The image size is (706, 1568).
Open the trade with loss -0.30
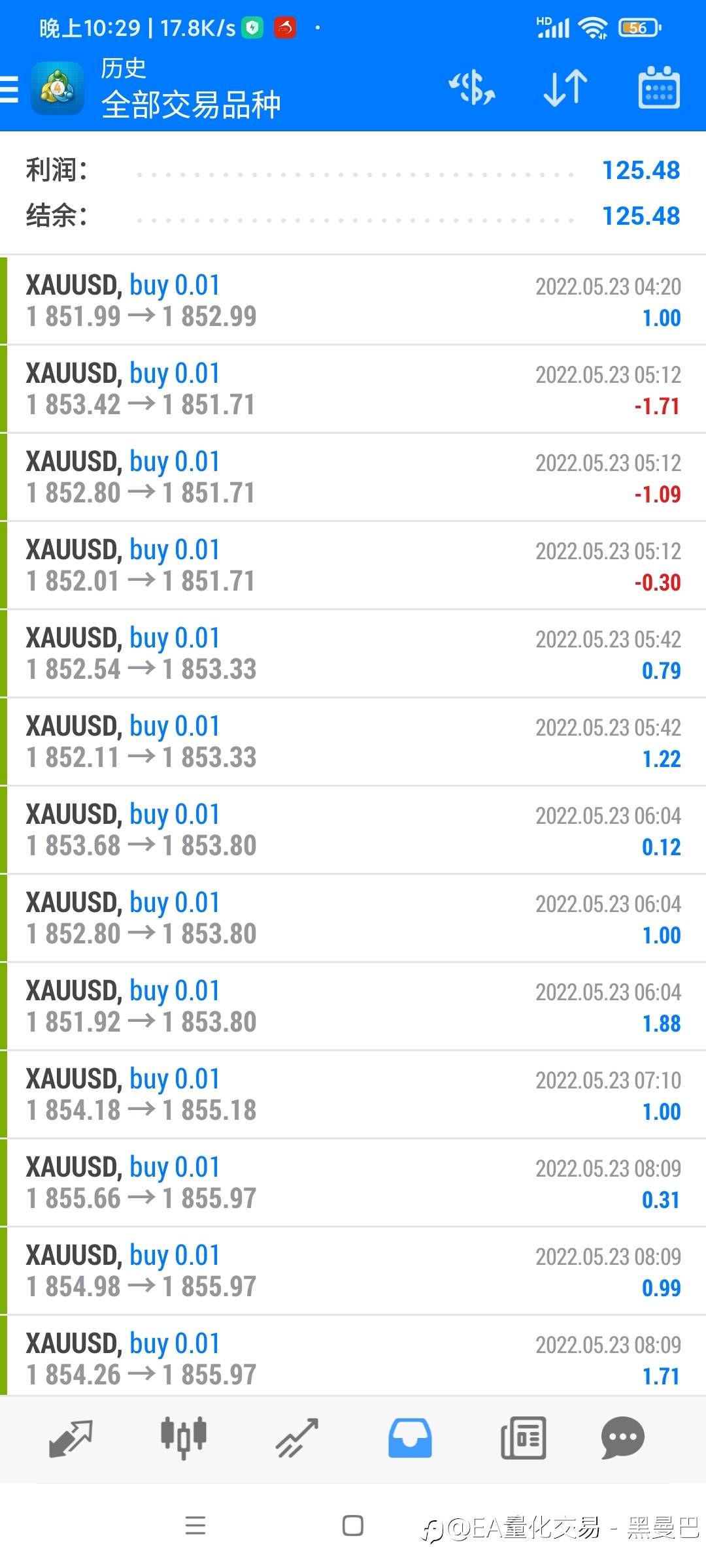[353, 565]
